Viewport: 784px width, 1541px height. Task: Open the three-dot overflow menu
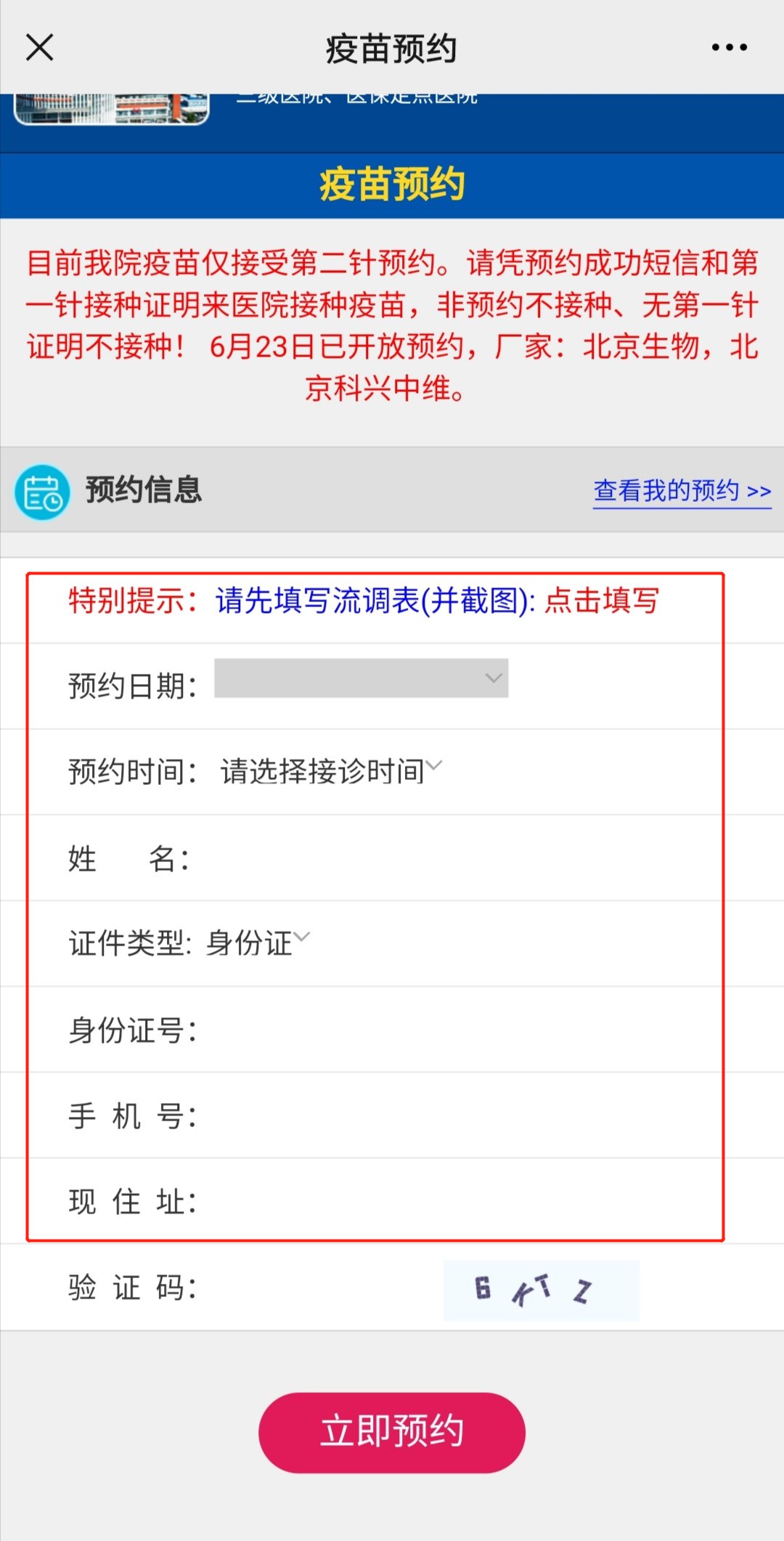tap(729, 48)
